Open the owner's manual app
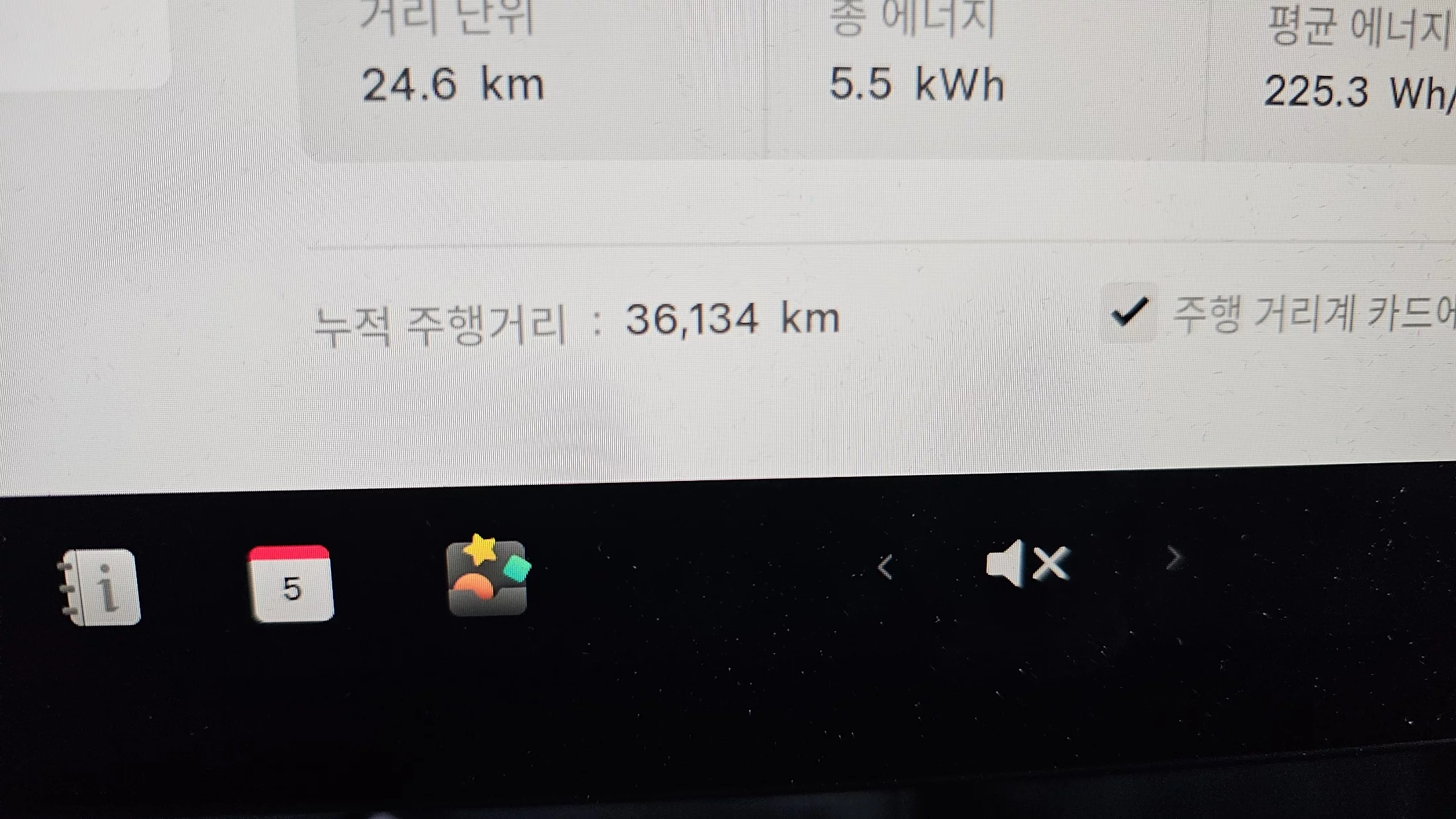Viewport: 1456px width, 819px height. [x=102, y=587]
